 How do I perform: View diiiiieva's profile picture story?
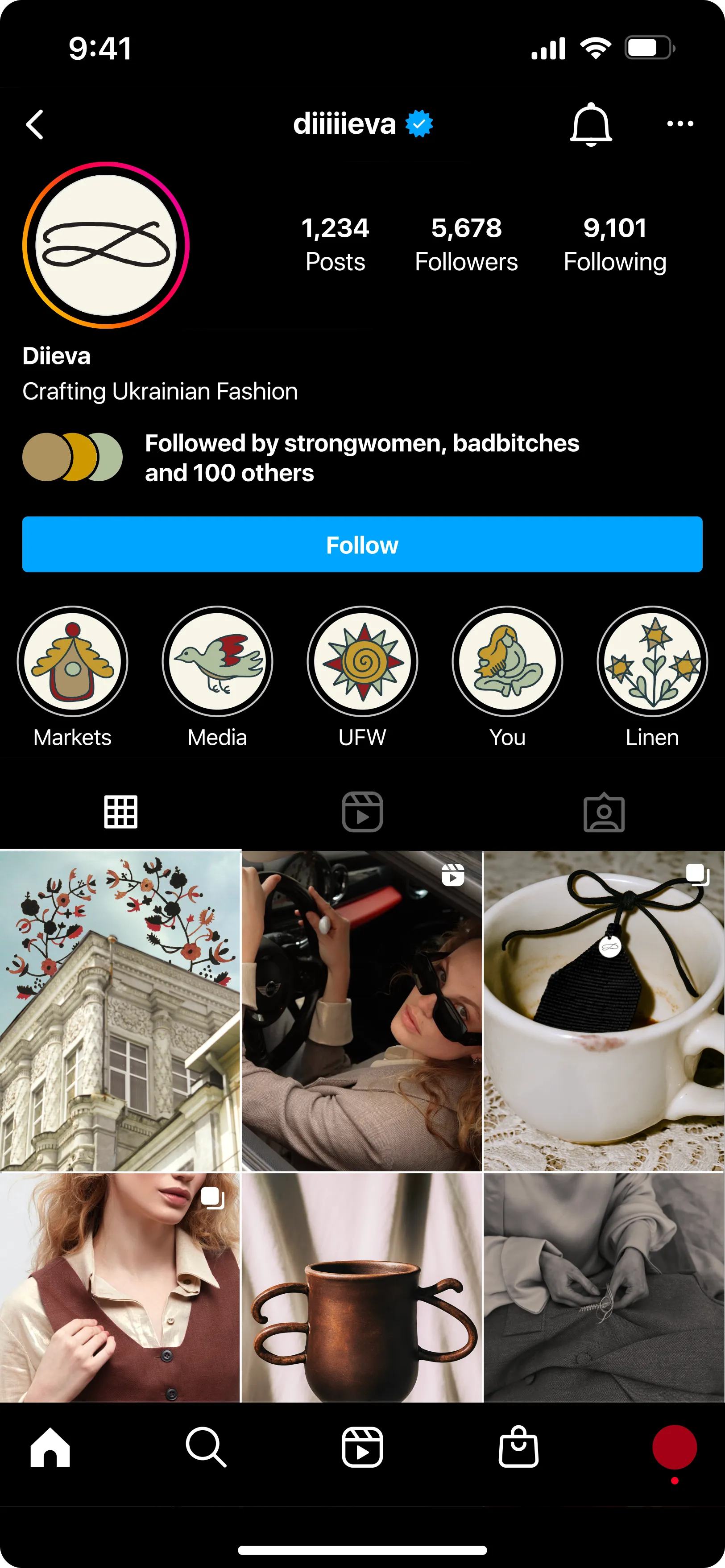point(106,245)
